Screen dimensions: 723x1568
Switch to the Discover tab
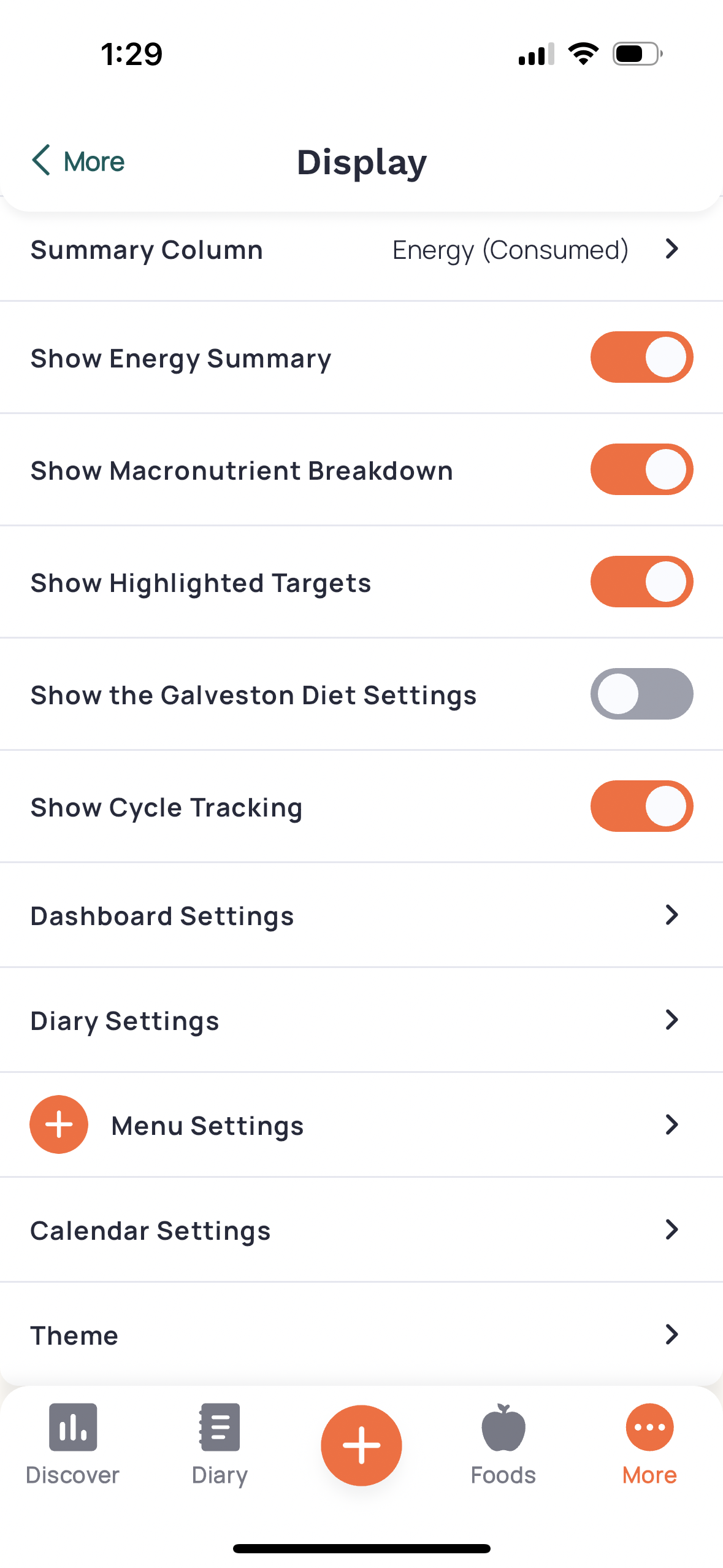coord(73,1444)
